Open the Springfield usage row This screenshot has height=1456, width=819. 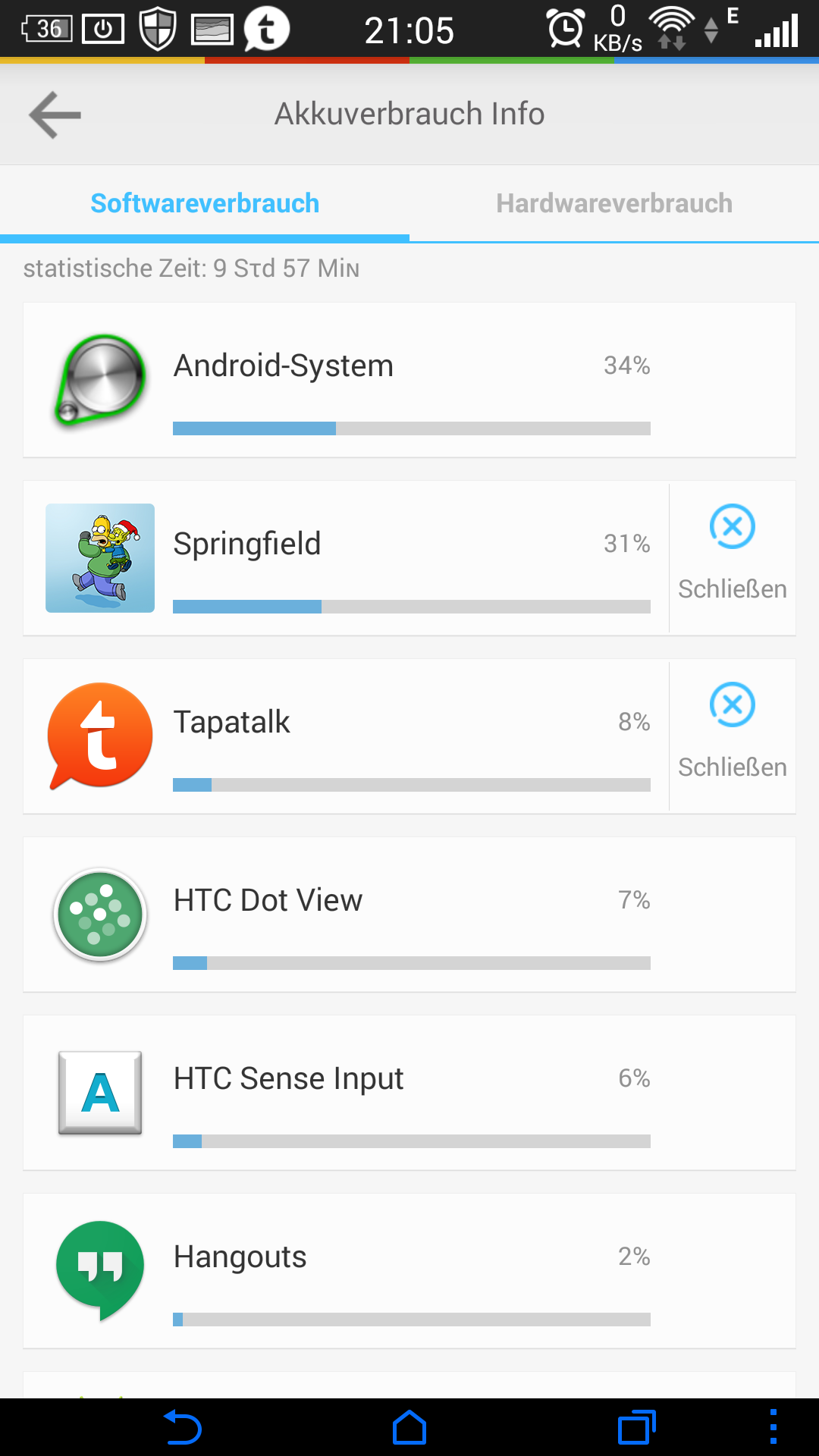pyautogui.click(x=347, y=558)
